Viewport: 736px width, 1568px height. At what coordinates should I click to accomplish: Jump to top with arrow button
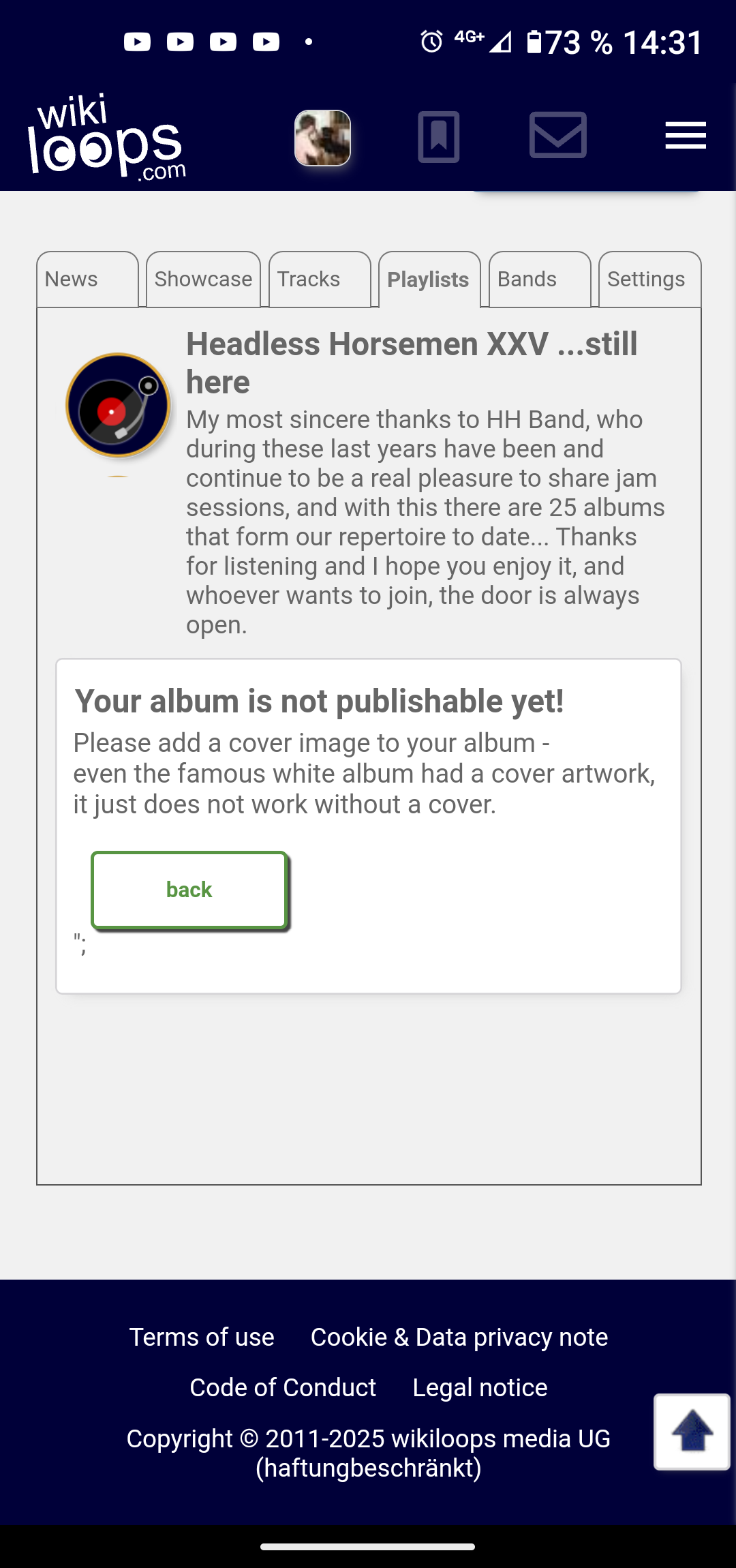[692, 1432]
